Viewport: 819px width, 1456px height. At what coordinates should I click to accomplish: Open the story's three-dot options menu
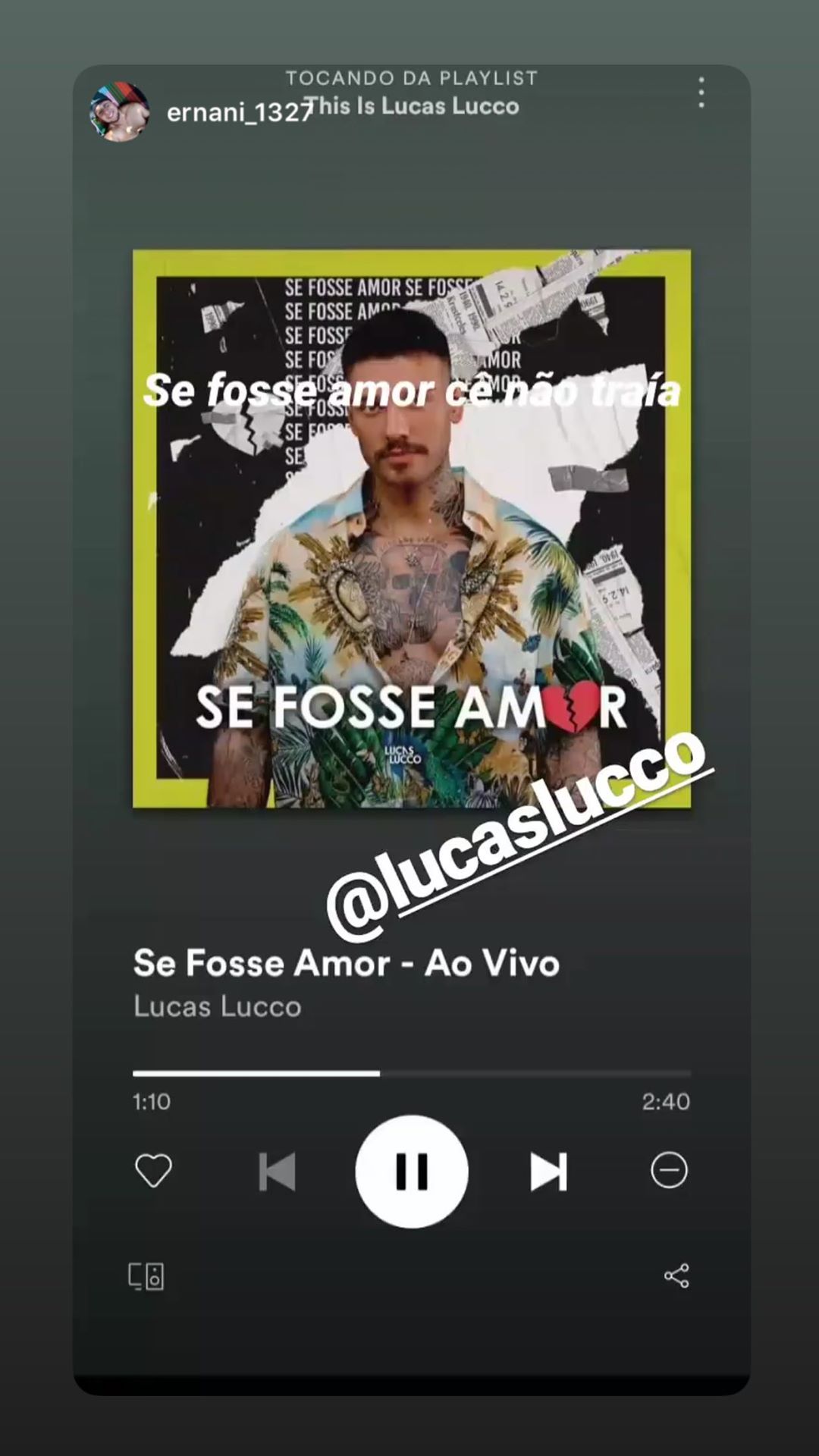coord(701,93)
